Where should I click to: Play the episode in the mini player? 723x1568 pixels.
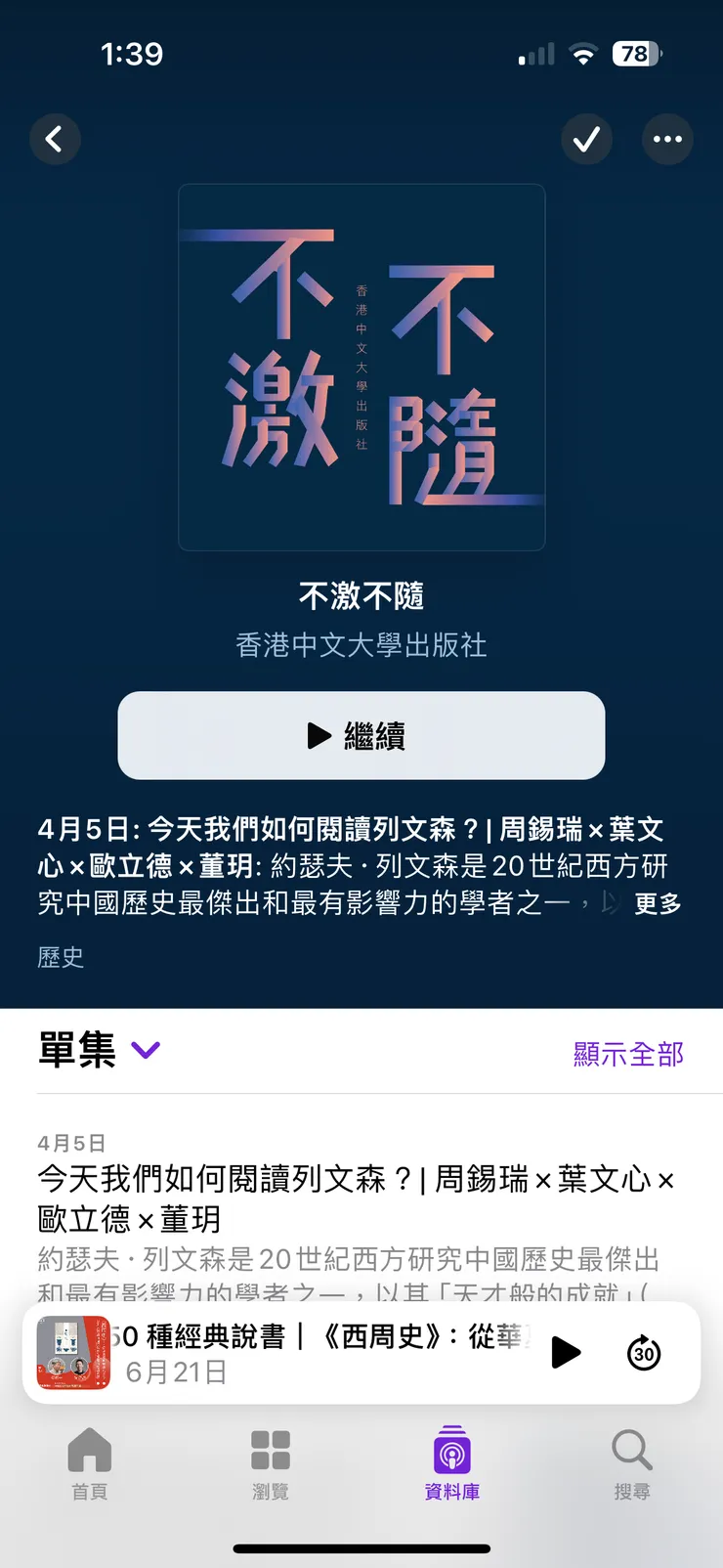point(565,1352)
